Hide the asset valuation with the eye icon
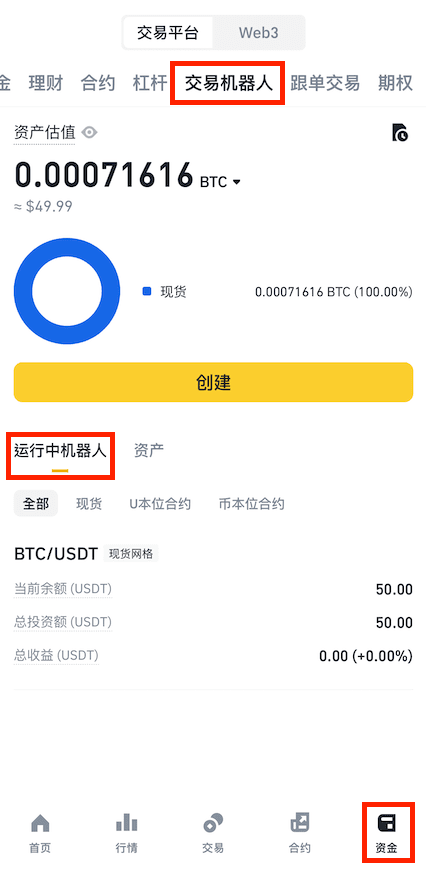Image resolution: width=426 pixels, height=875 pixels. (x=89, y=133)
